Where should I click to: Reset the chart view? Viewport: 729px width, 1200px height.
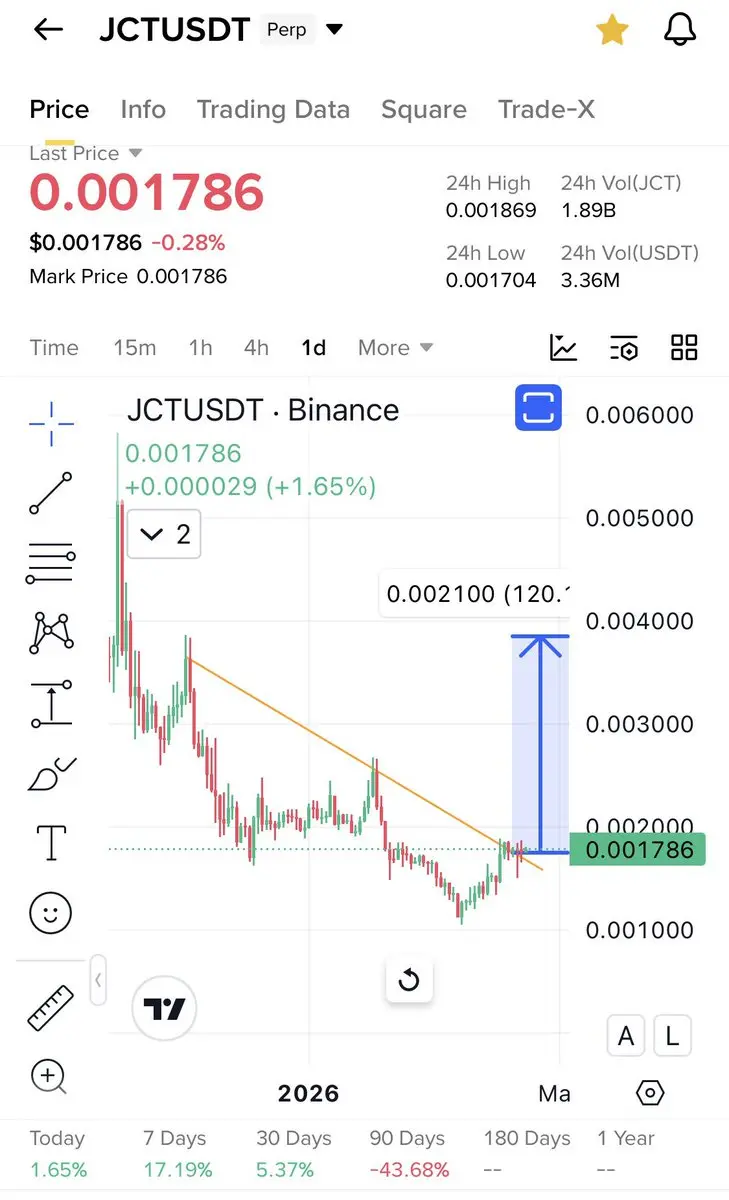point(409,980)
